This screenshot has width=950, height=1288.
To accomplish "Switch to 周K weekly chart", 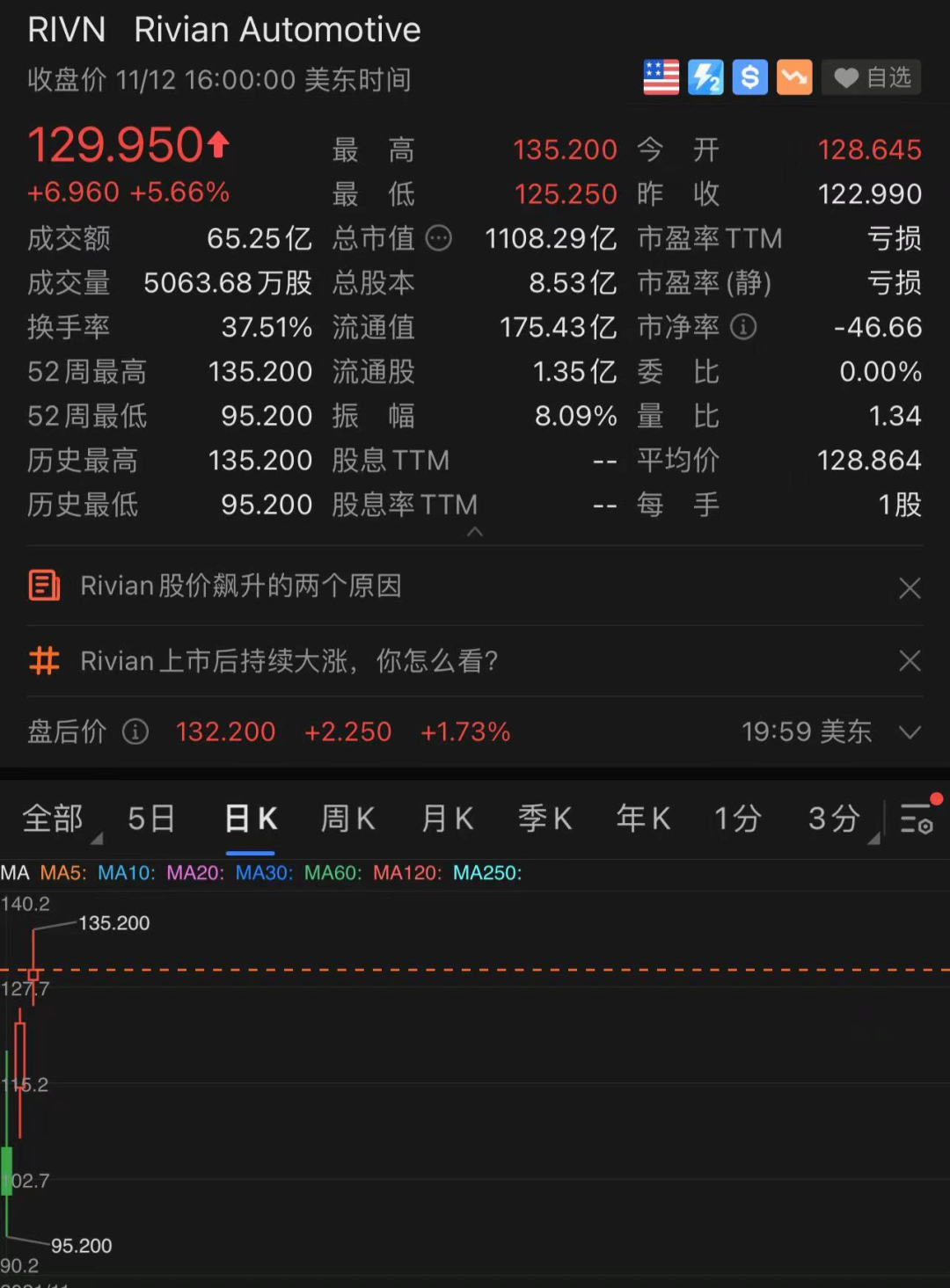I will (x=348, y=819).
